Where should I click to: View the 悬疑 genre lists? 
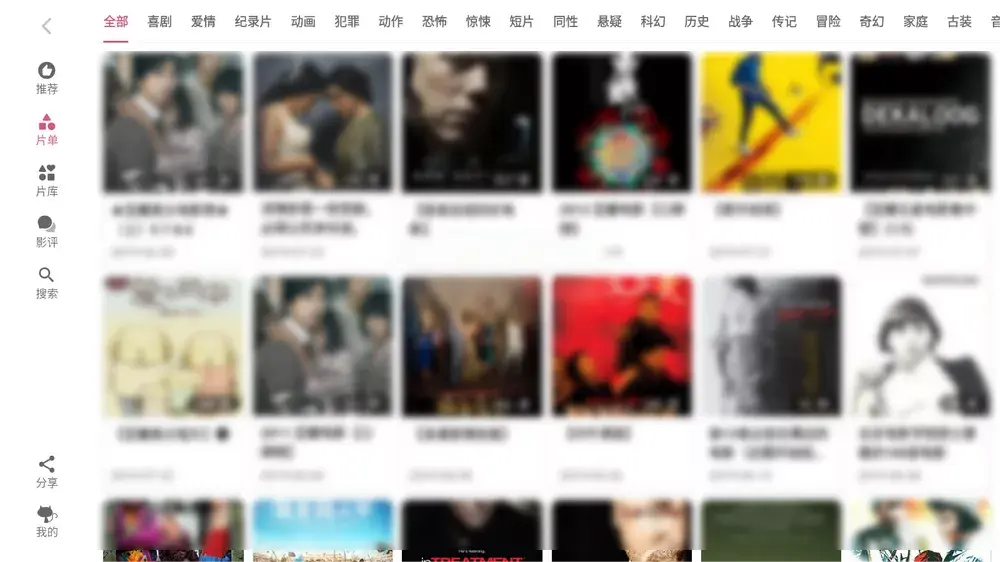609,21
